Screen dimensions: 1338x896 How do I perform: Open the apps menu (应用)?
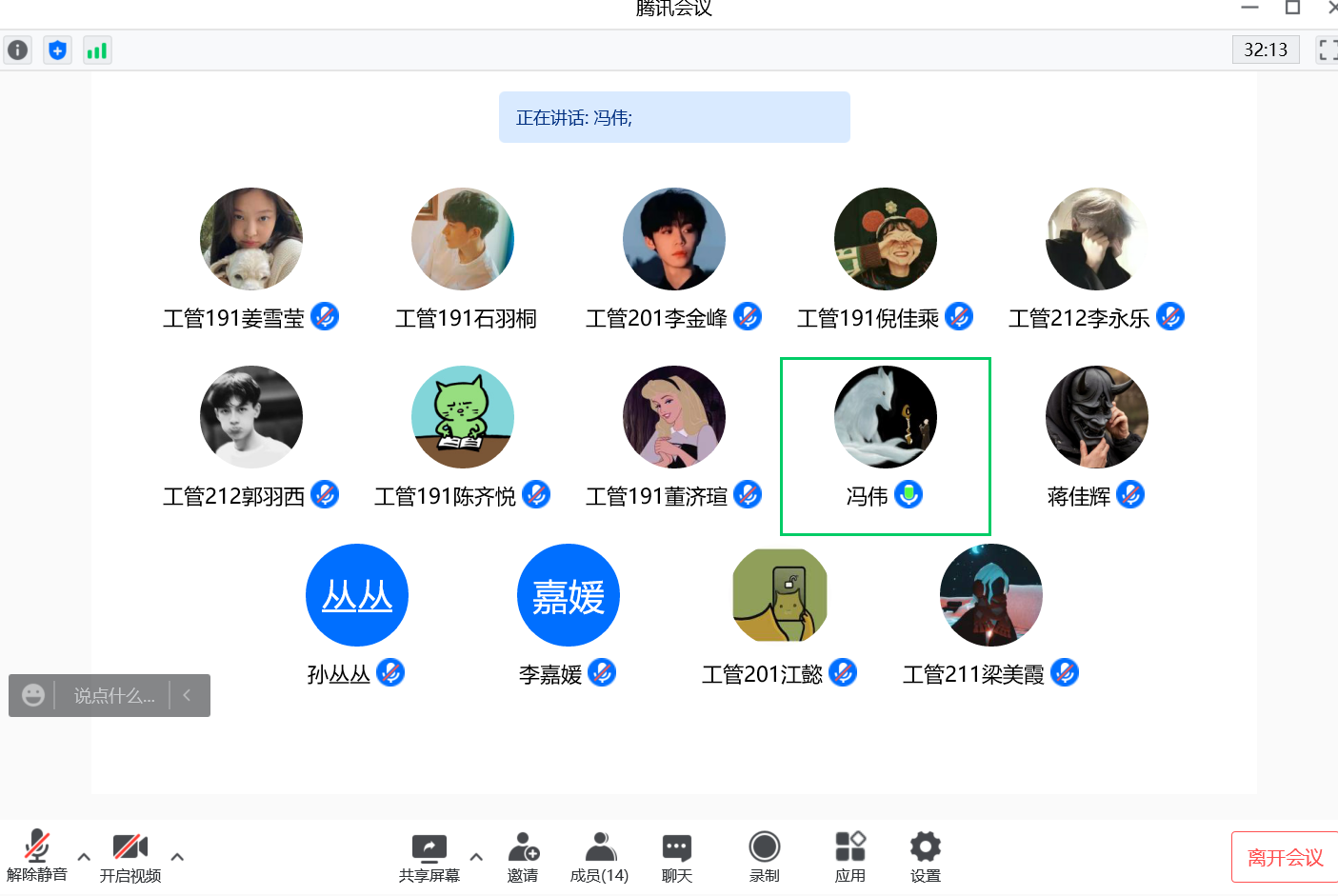(x=849, y=855)
